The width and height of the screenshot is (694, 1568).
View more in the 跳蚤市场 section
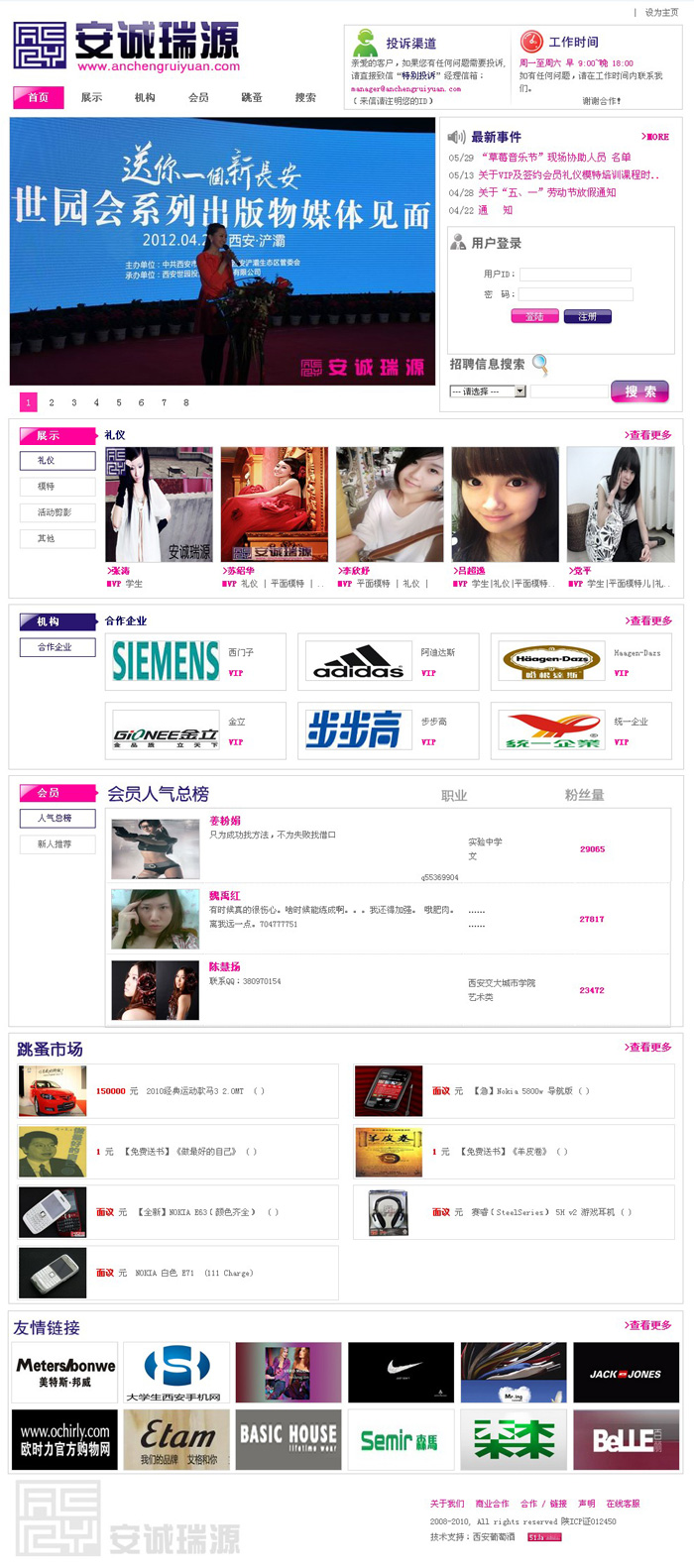pyautogui.click(x=648, y=1047)
